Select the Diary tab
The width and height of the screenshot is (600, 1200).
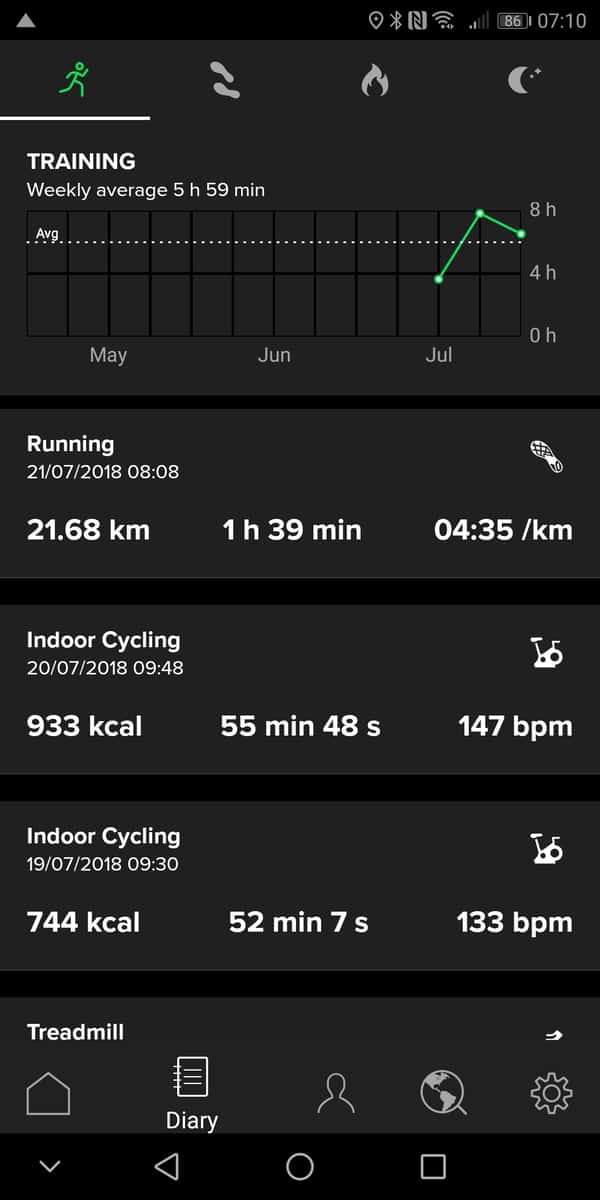pyautogui.click(x=191, y=1094)
